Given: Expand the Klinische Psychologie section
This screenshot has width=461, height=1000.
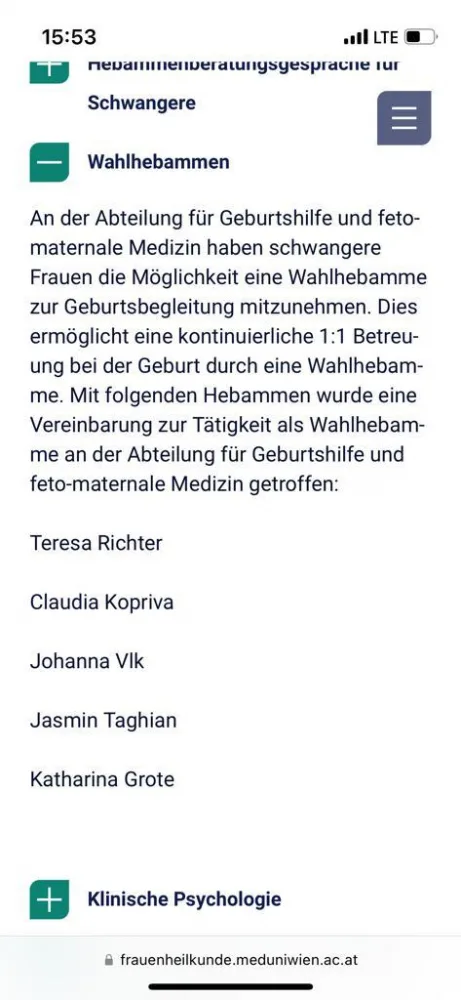Looking at the screenshot, I should pyautogui.click(x=49, y=899).
